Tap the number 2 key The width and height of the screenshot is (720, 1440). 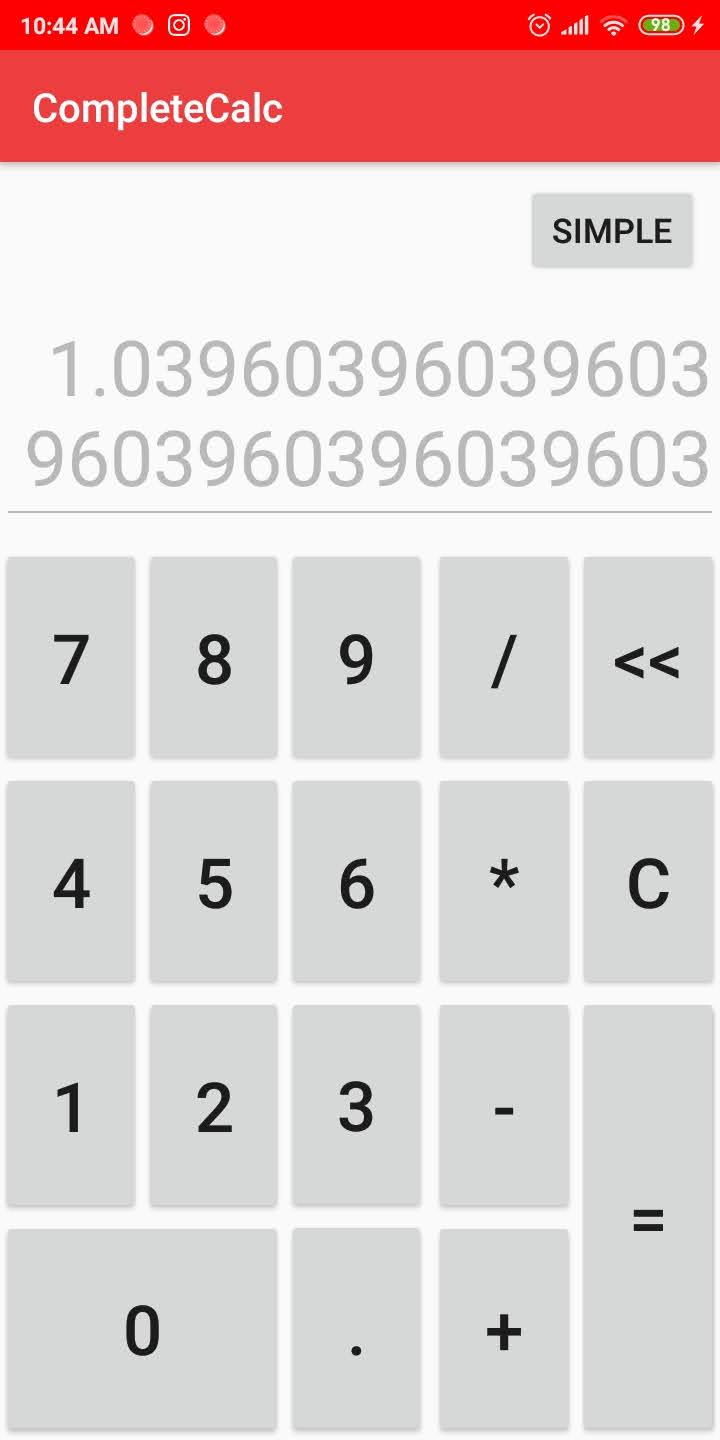pos(214,1106)
